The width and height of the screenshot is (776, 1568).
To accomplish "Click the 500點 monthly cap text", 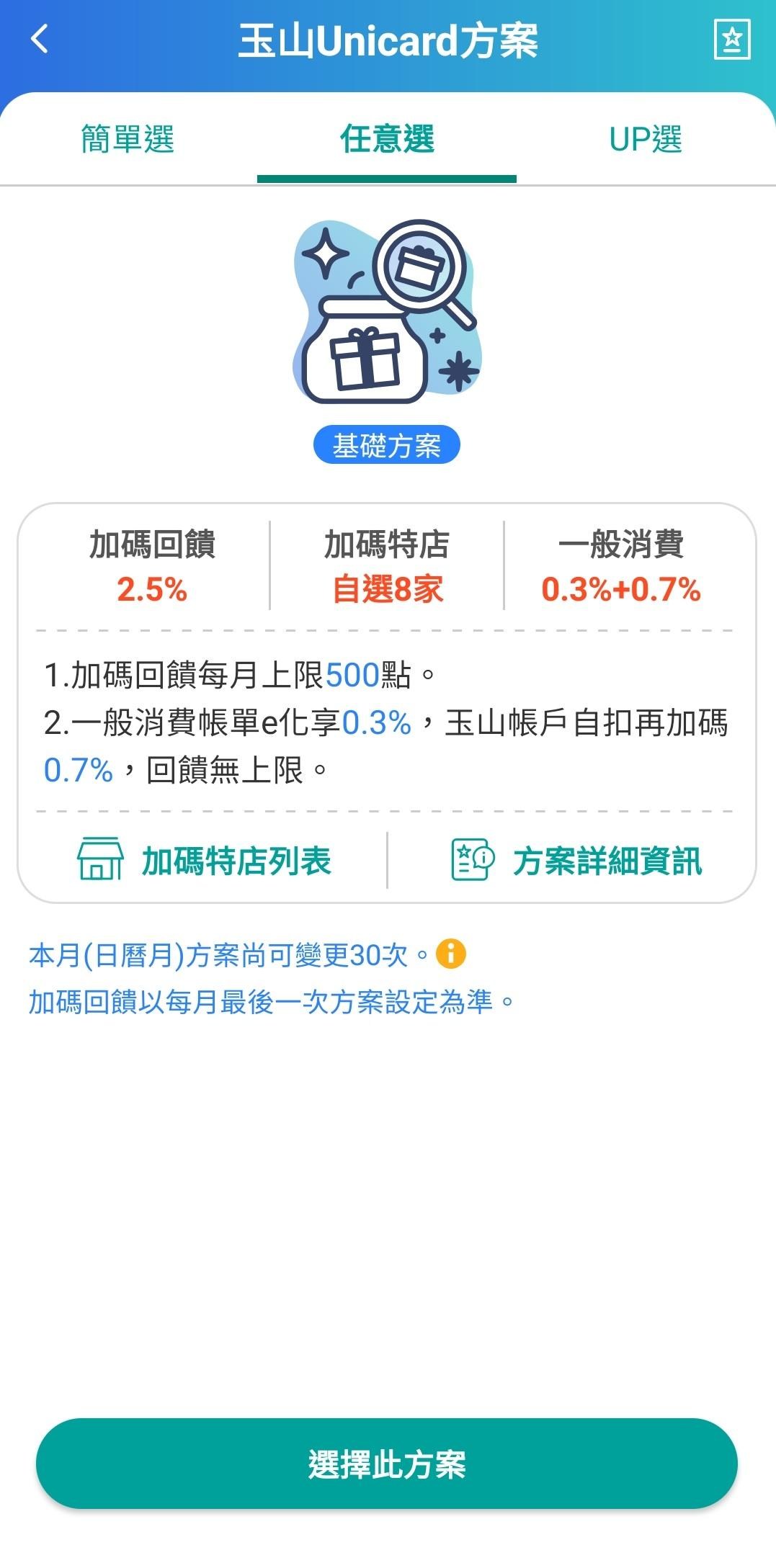I will point(352,675).
